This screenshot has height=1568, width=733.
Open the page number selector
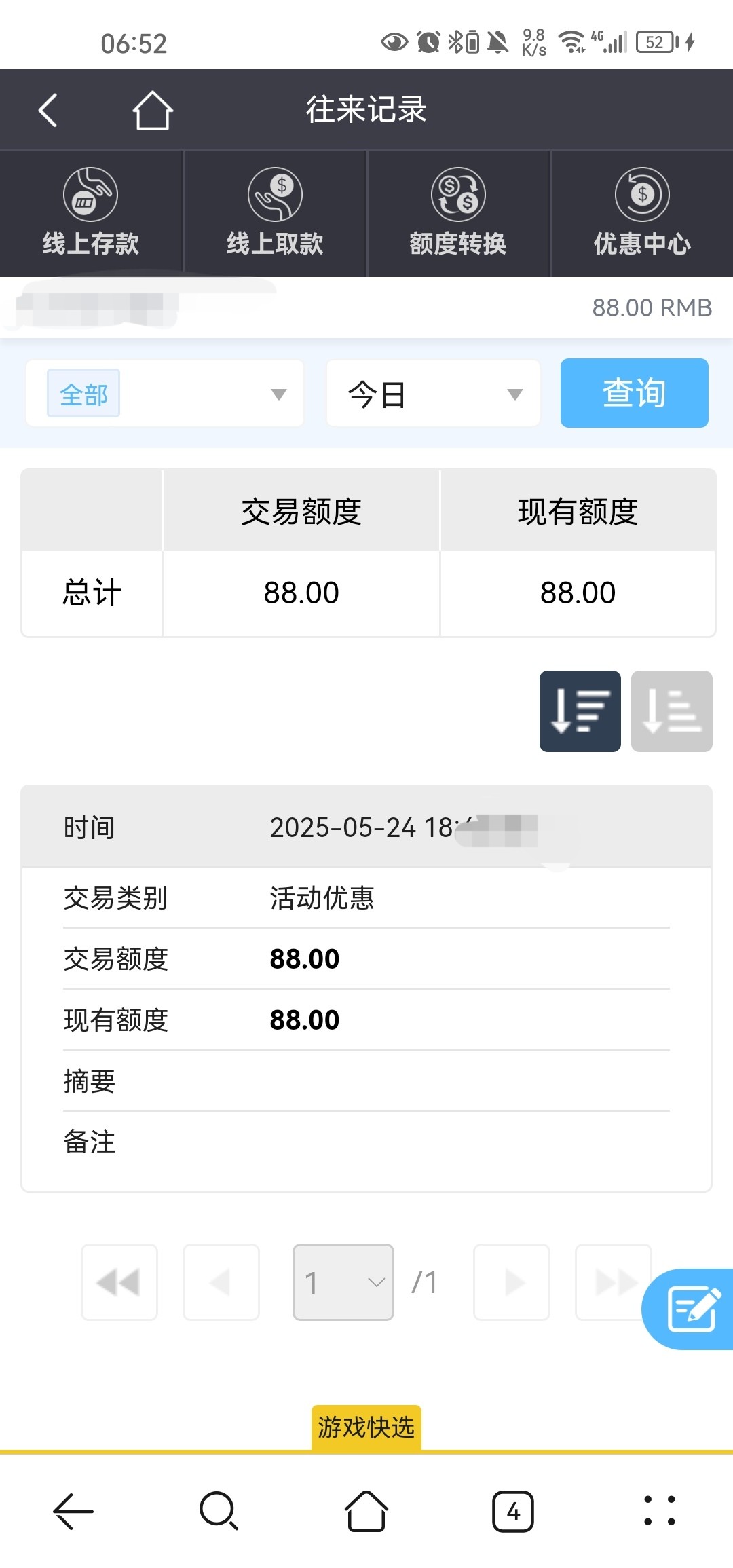pyautogui.click(x=343, y=1282)
